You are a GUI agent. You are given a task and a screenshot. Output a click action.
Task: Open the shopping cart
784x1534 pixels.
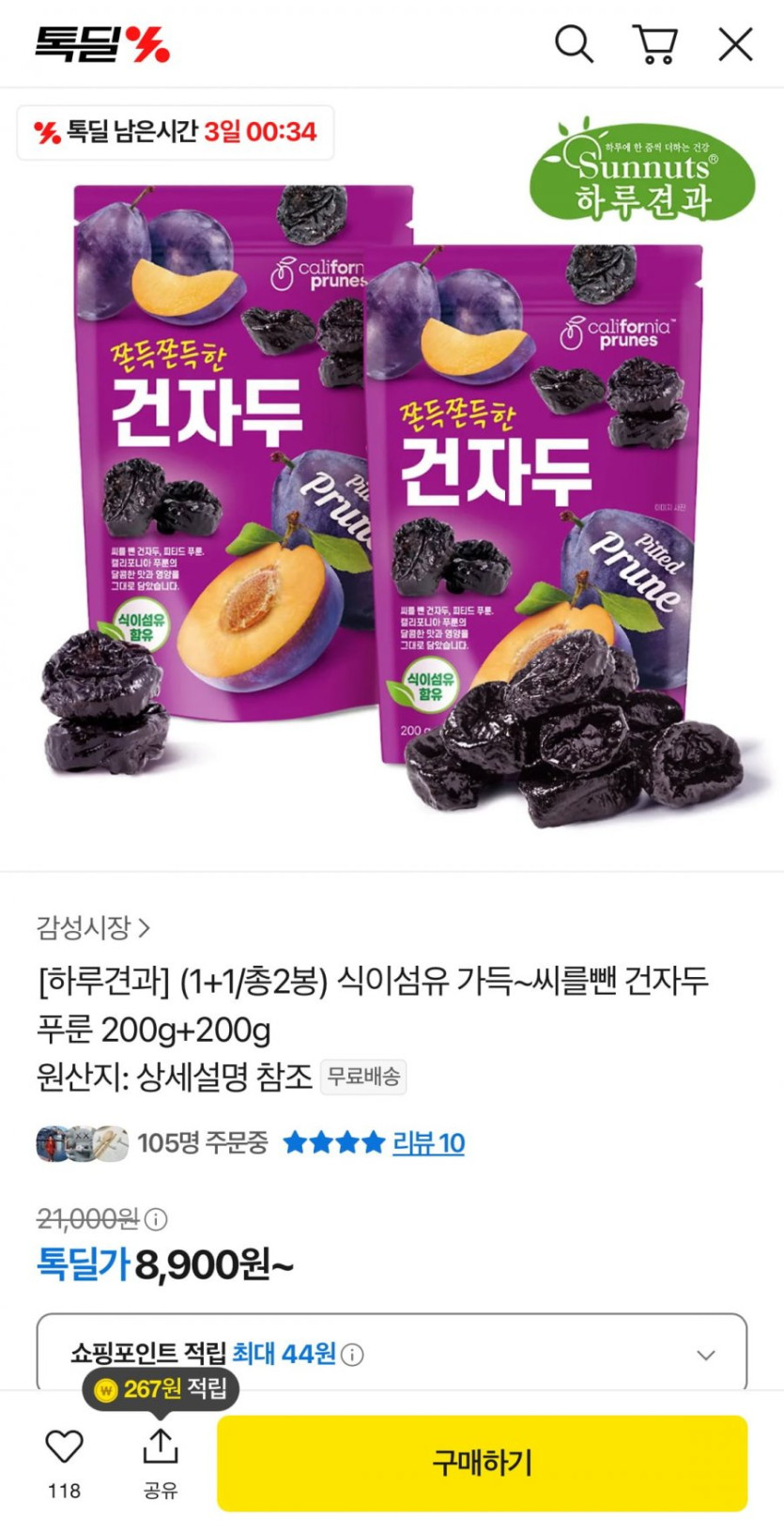pyautogui.click(x=654, y=44)
